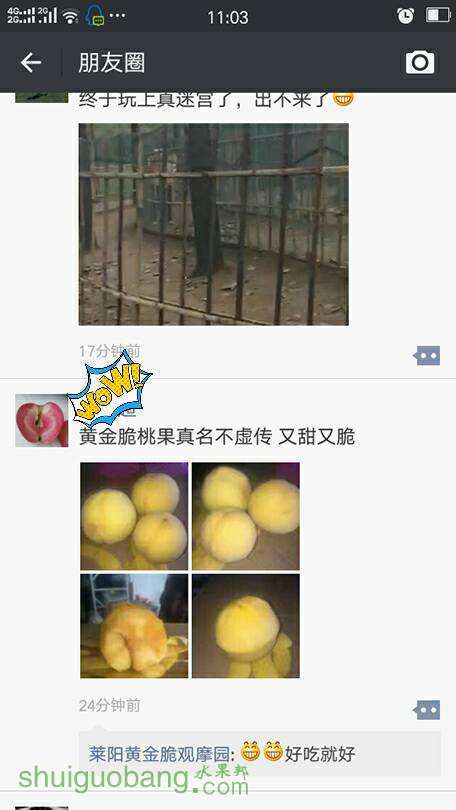Viewport: 456px width, 810px height.
Task: View second photo in the peach grid
Action: pyautogui.click(x=246, y=516)
